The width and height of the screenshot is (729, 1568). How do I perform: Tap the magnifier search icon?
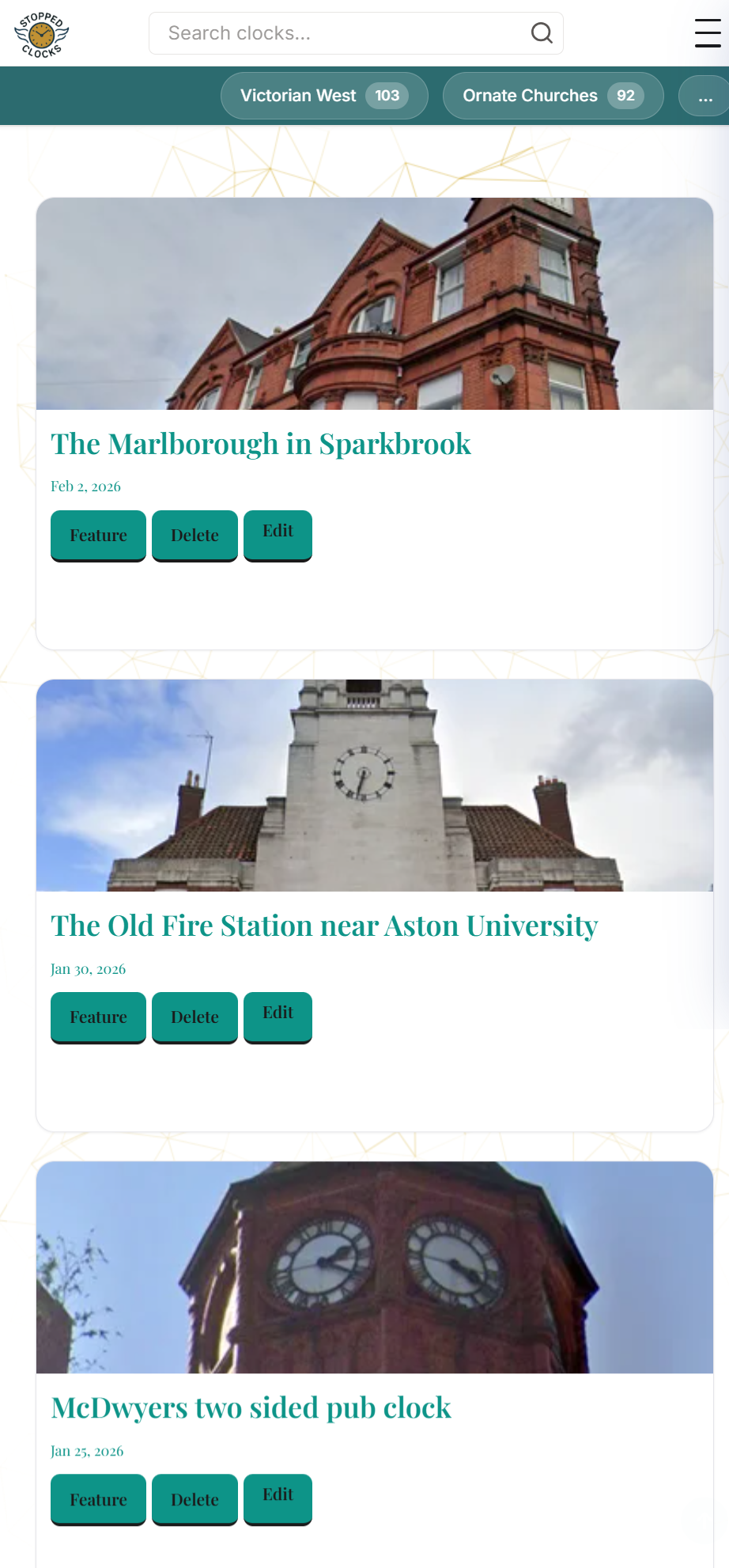542,33
